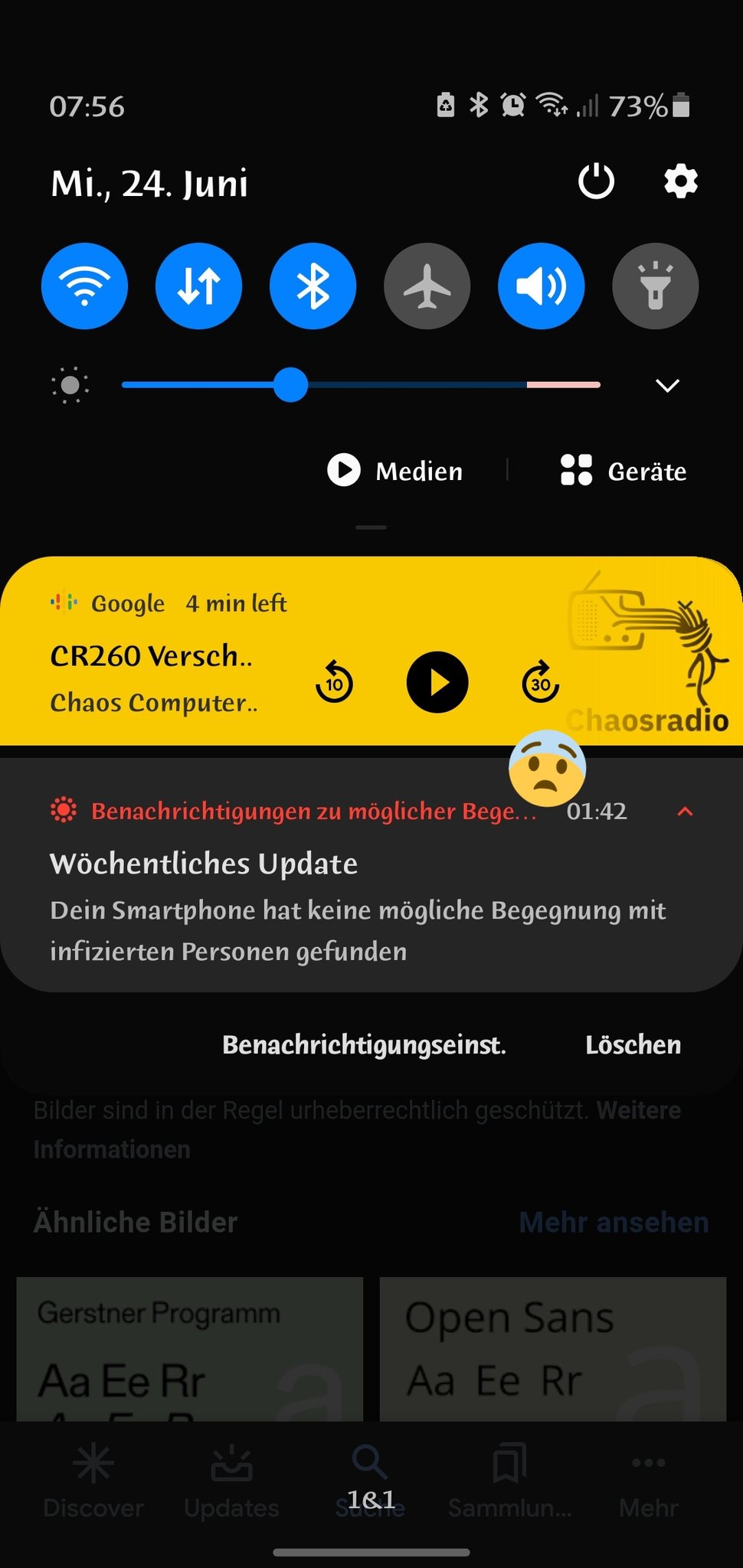
Task: Rewind podcast 10 seconds
Action: pyautogui.click(x=334, y=682)
